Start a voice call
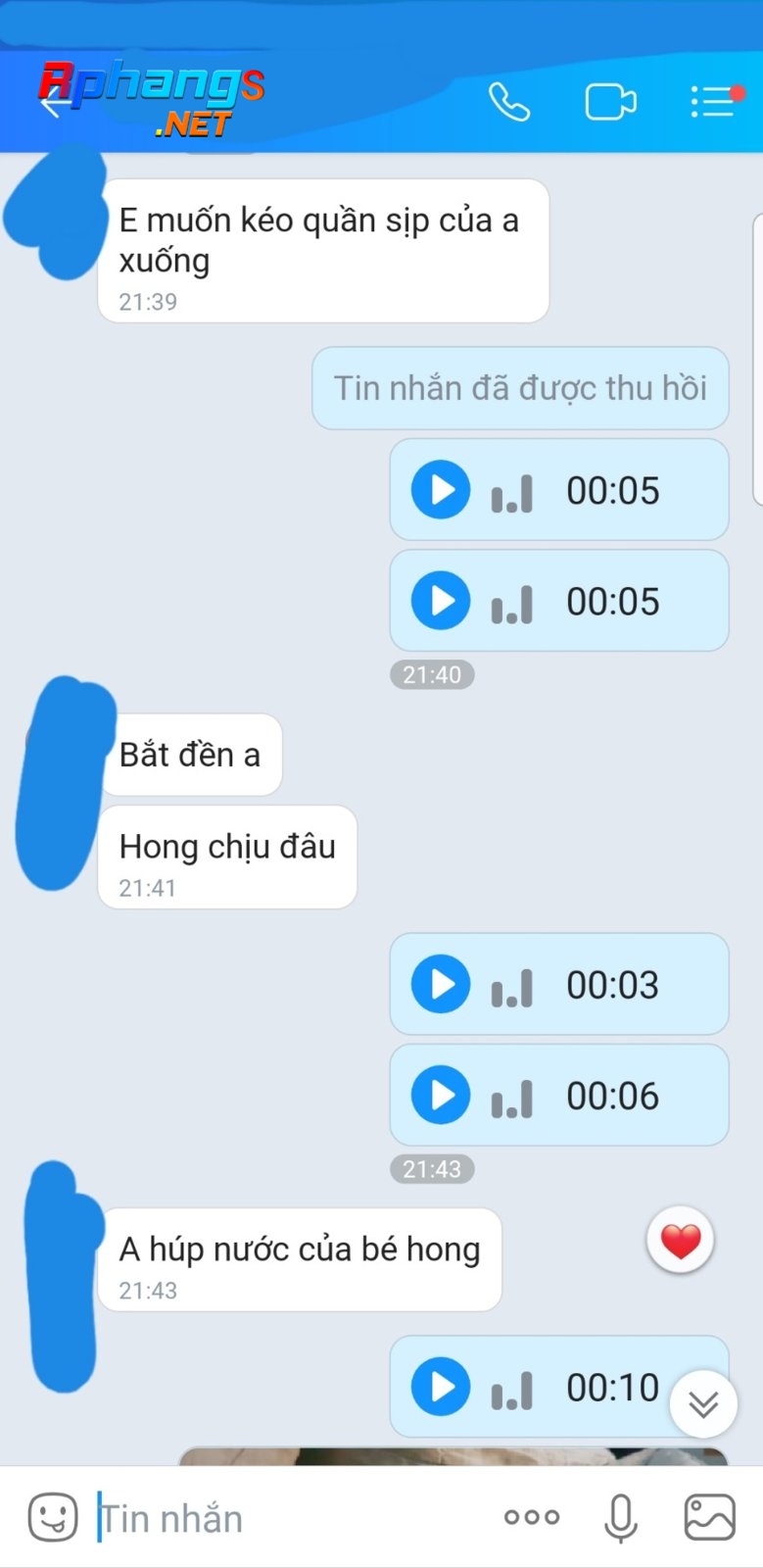Screen dimensions: 763x1568 coord(509,102)
